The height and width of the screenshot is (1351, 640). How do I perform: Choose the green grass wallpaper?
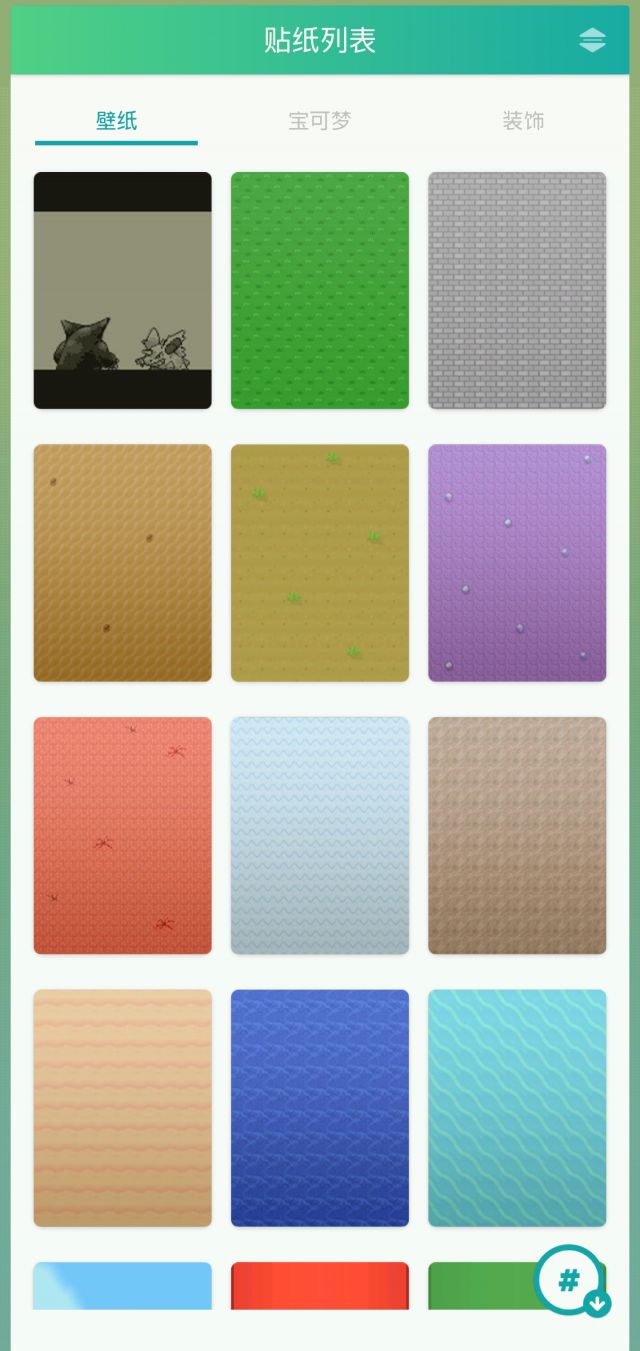tap(320, 290)
